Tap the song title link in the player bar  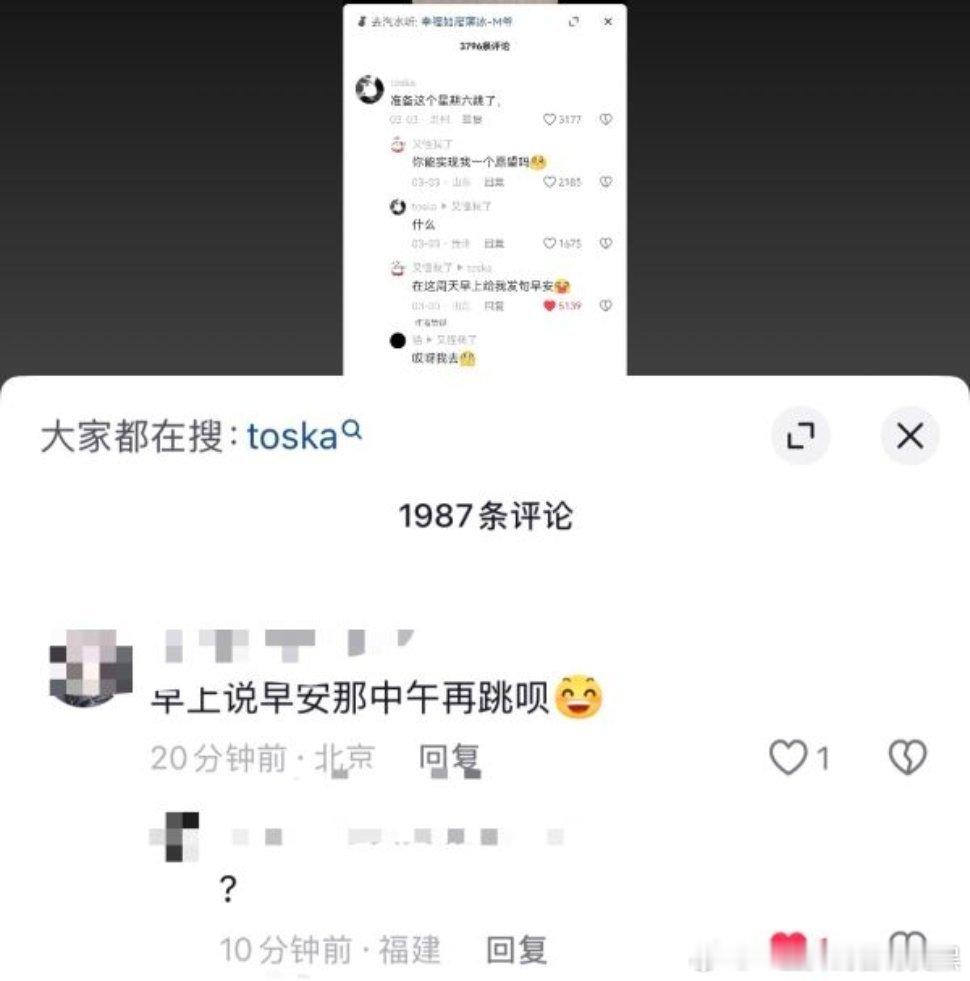[440, 21]
